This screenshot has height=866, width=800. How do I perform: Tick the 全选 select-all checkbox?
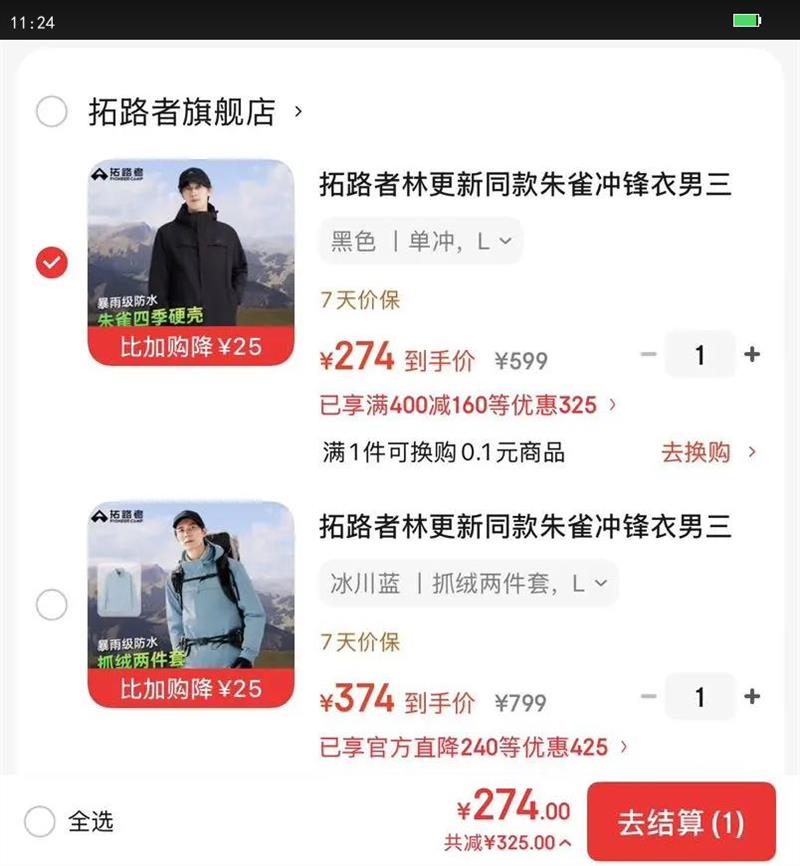(x=40, y=822)
